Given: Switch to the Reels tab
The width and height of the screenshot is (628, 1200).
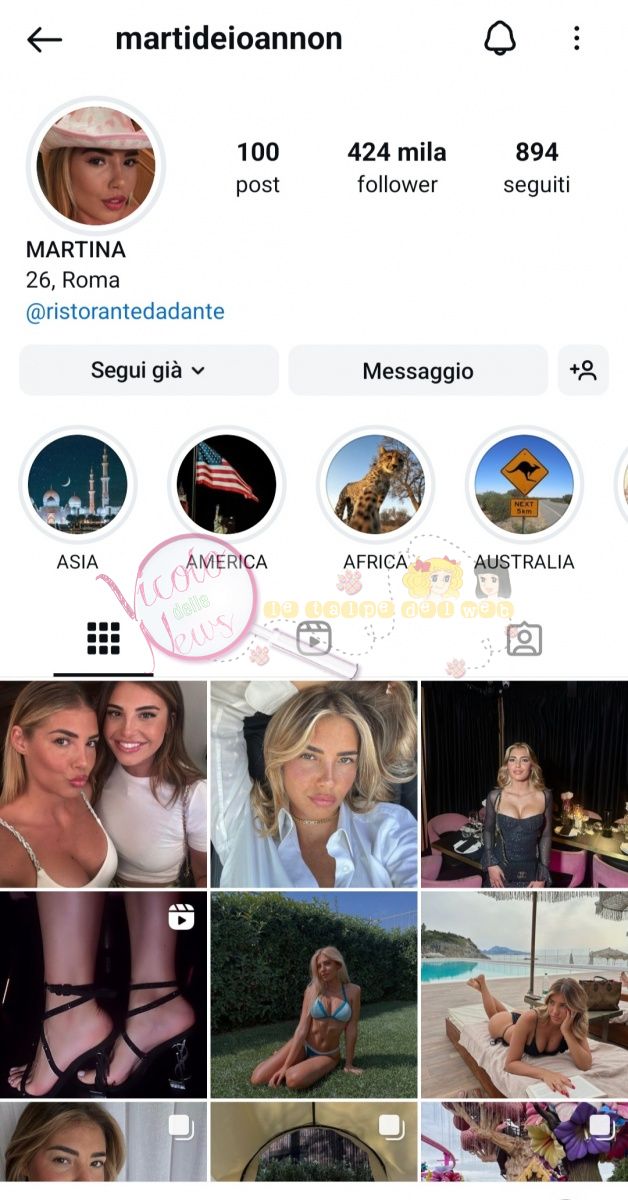Looking at the screenshot, I should (314, 639).
